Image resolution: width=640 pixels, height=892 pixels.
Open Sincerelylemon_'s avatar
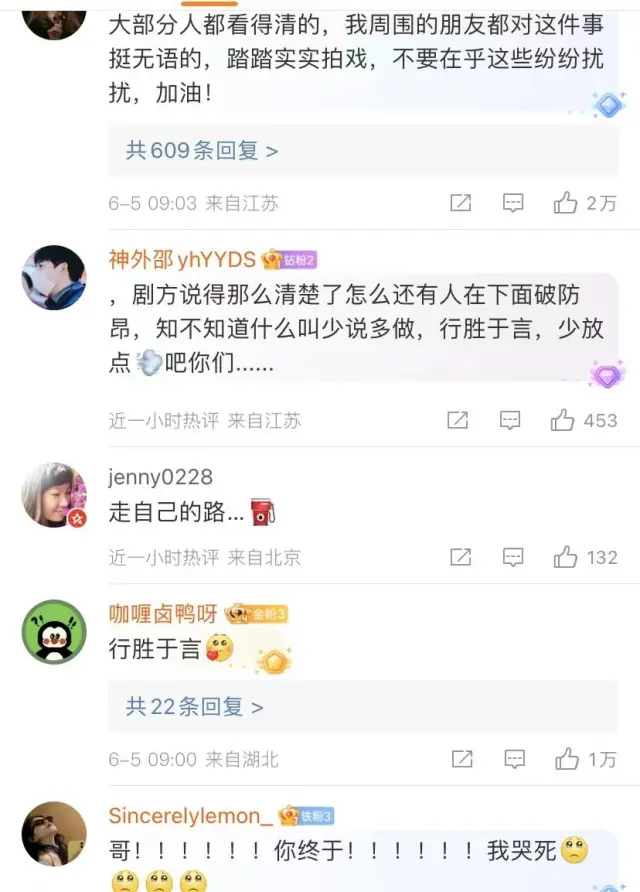pos(54,833)
